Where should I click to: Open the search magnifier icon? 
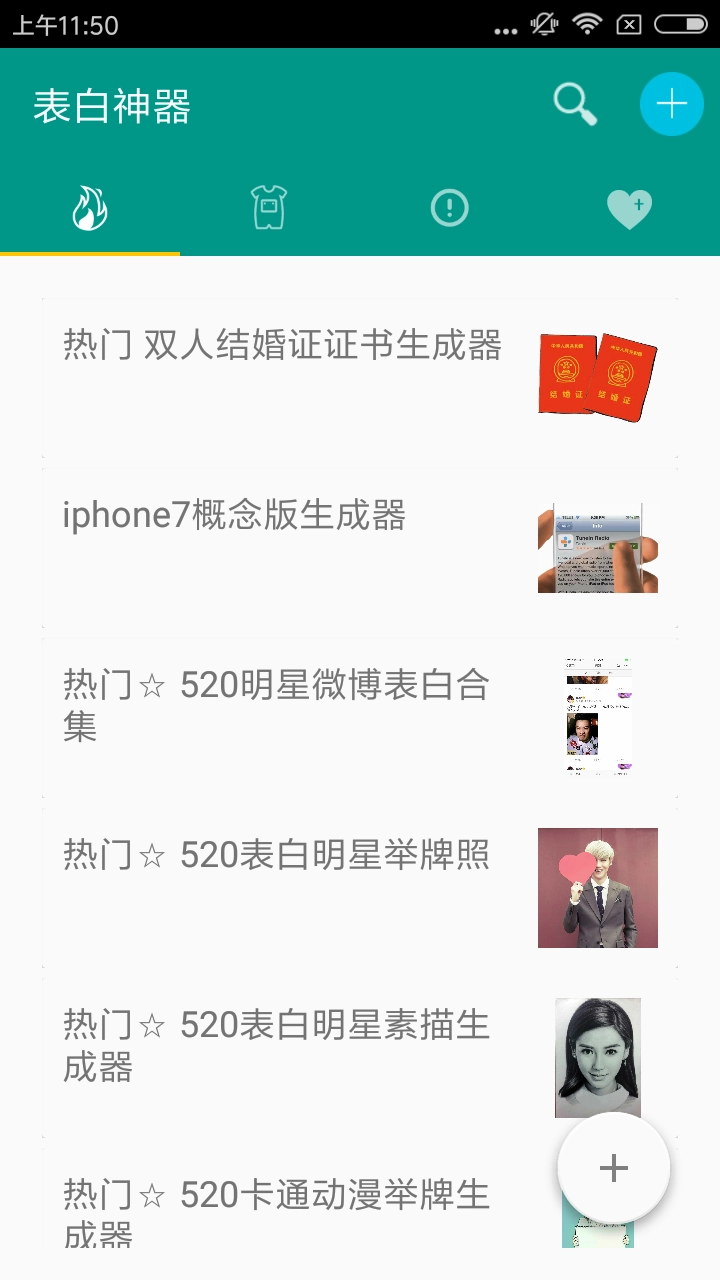[x=575, y=104]
